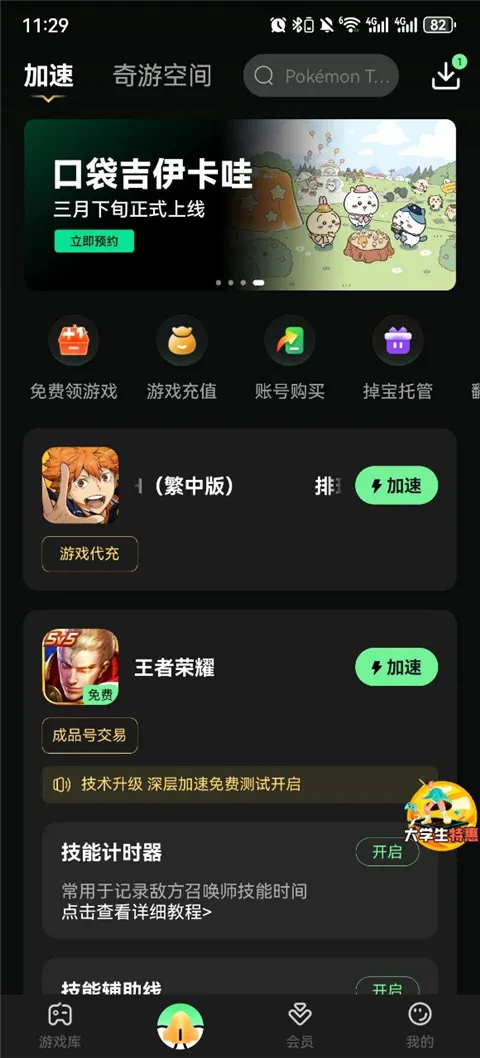Go to 游戏库 tab
Viewport: 480px width, 1058px height.
[59, 1025]
